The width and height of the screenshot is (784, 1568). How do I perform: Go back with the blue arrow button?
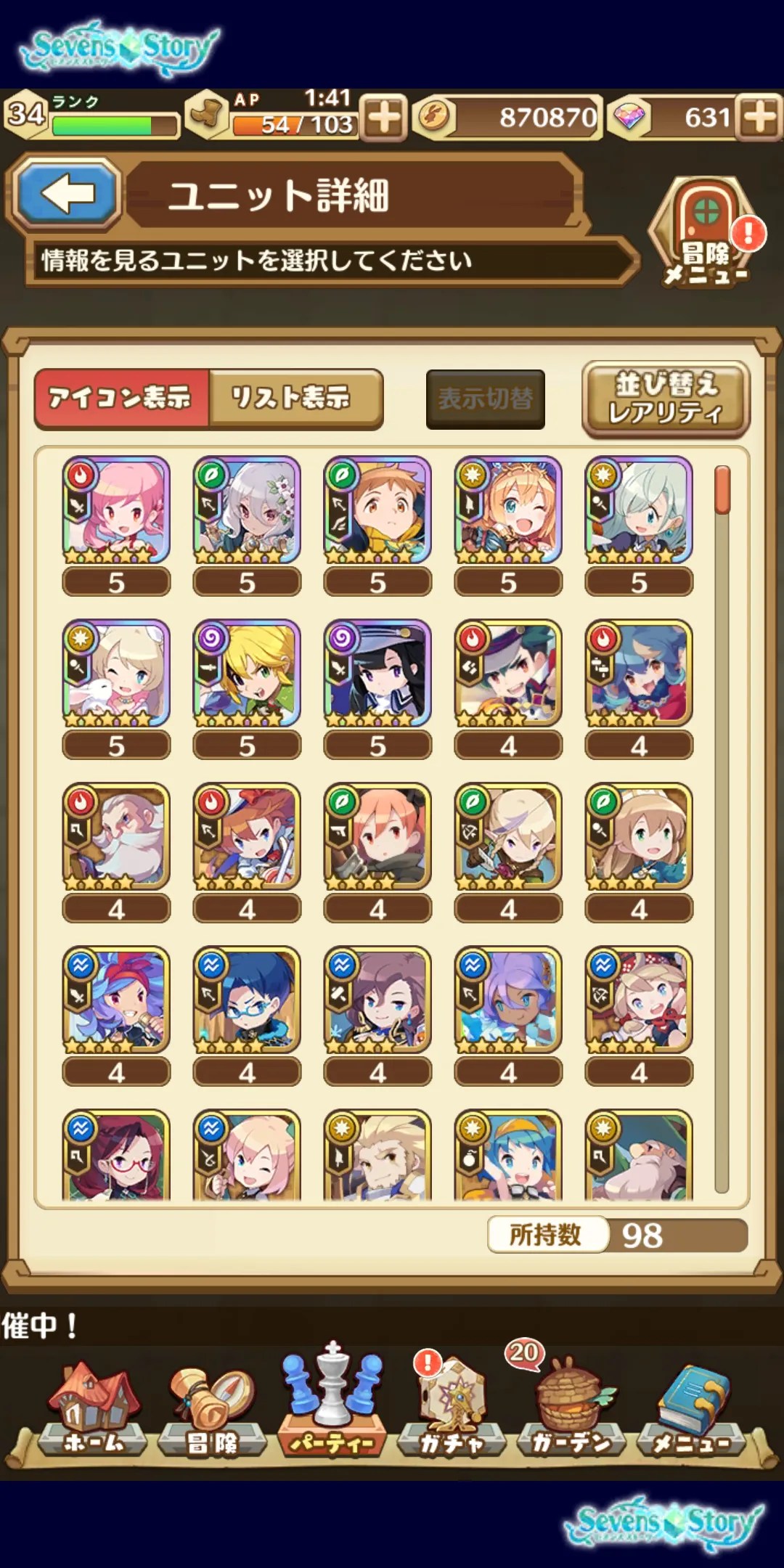click(67, 193)
